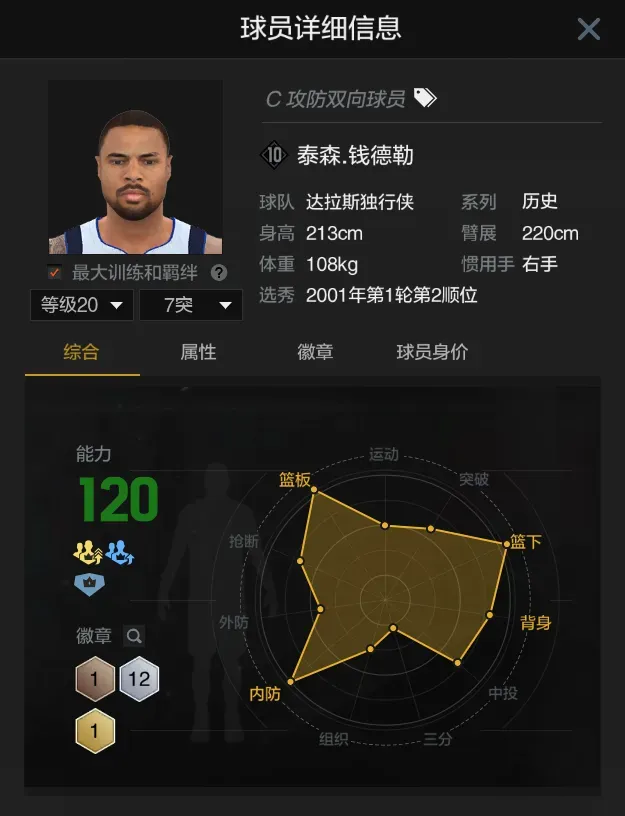Switch to the 属性 tab
Image resolution: width=625 pixels, height=816 pixels.
198,352
